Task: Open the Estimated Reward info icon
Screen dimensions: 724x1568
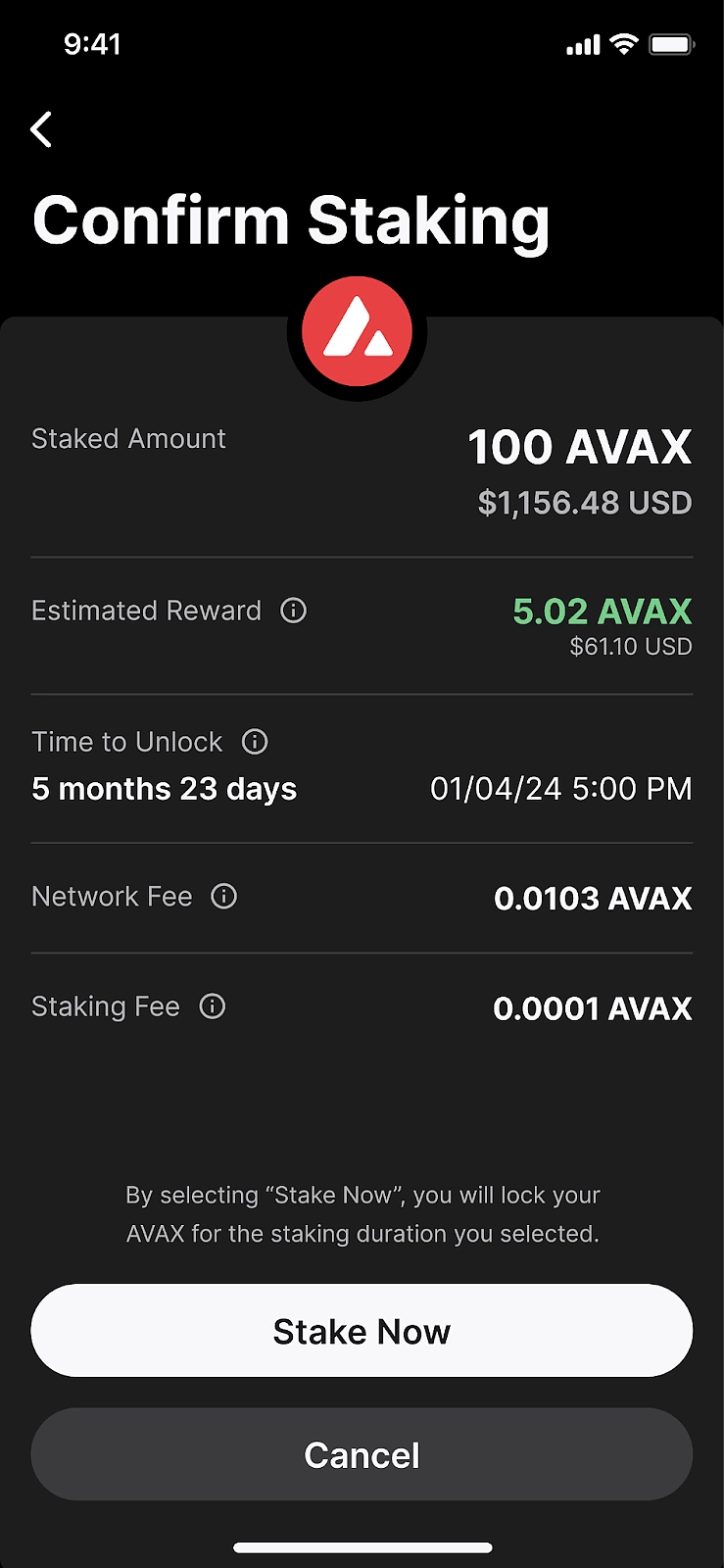Action: point(293,611)
